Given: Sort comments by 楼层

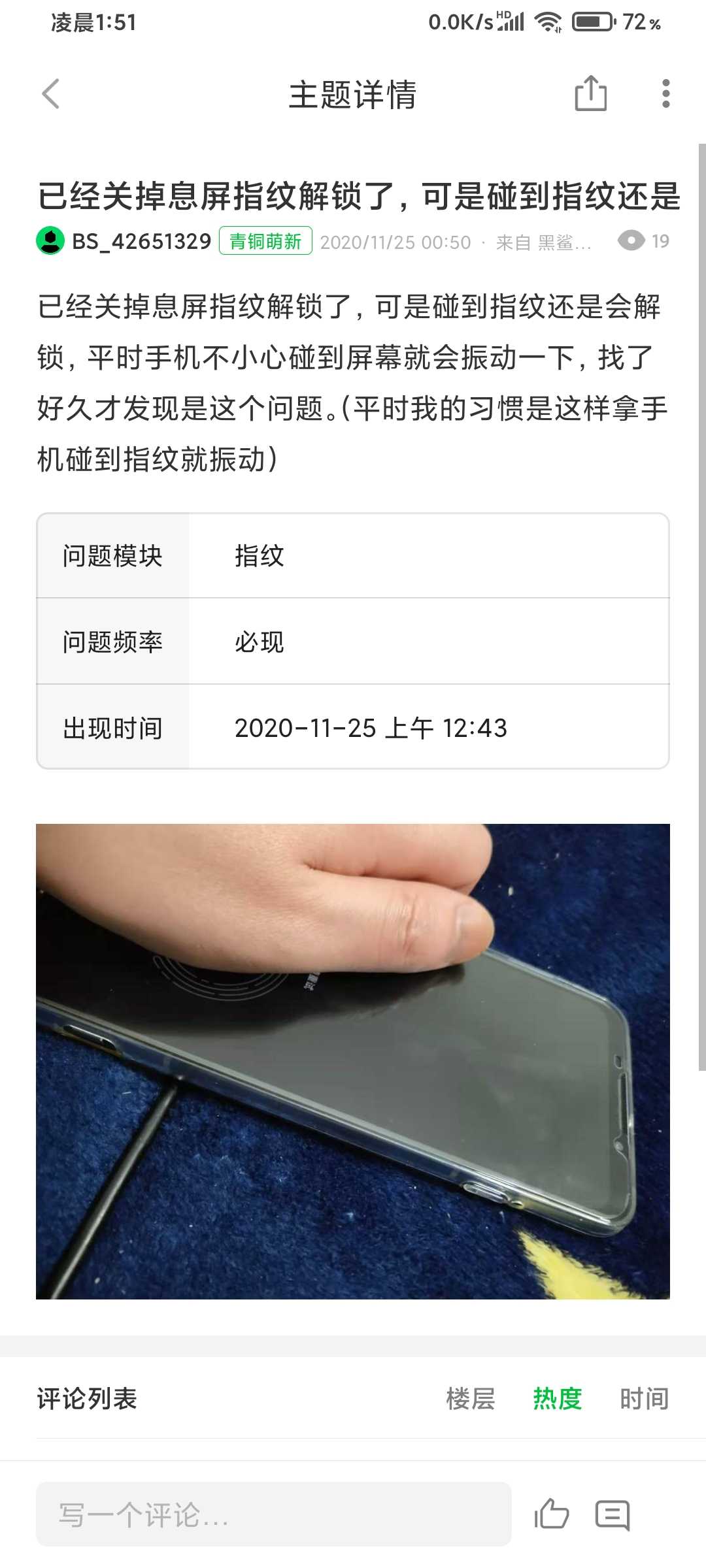Looking at the screenshot, I should click(x=471, y=1399).
